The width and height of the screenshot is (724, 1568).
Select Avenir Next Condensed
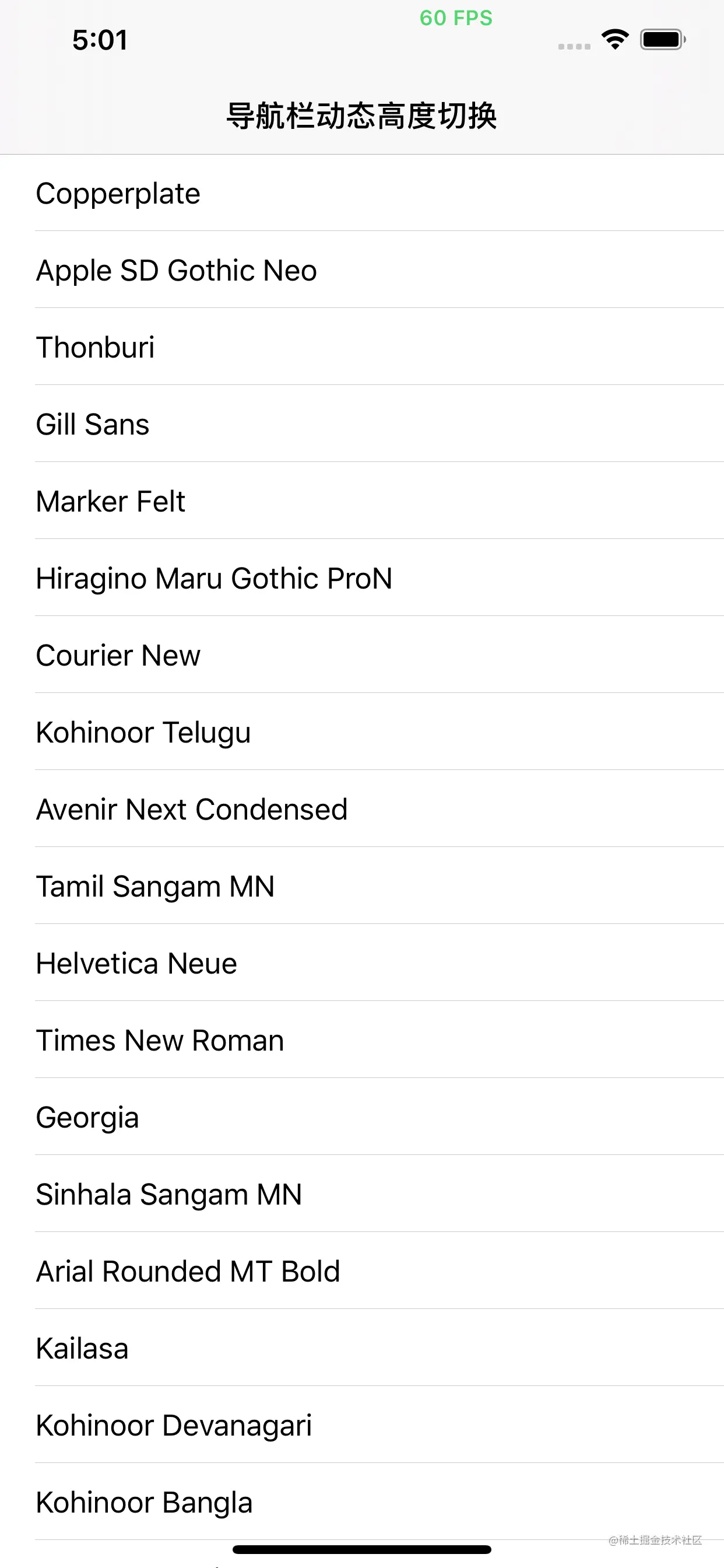[x=192, y=810]
